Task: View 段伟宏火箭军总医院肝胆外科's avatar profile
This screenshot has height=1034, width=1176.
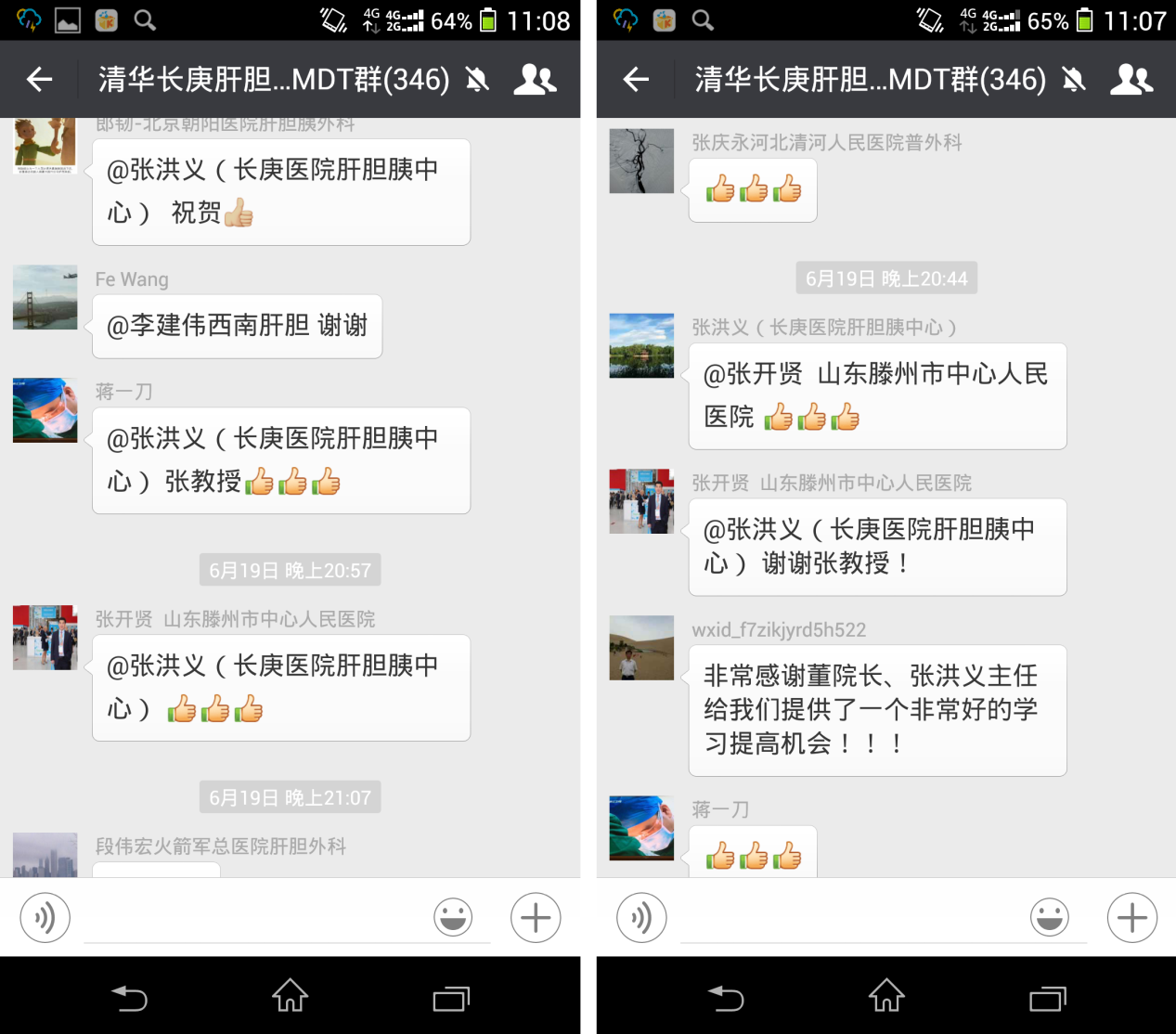Action: 45,856
